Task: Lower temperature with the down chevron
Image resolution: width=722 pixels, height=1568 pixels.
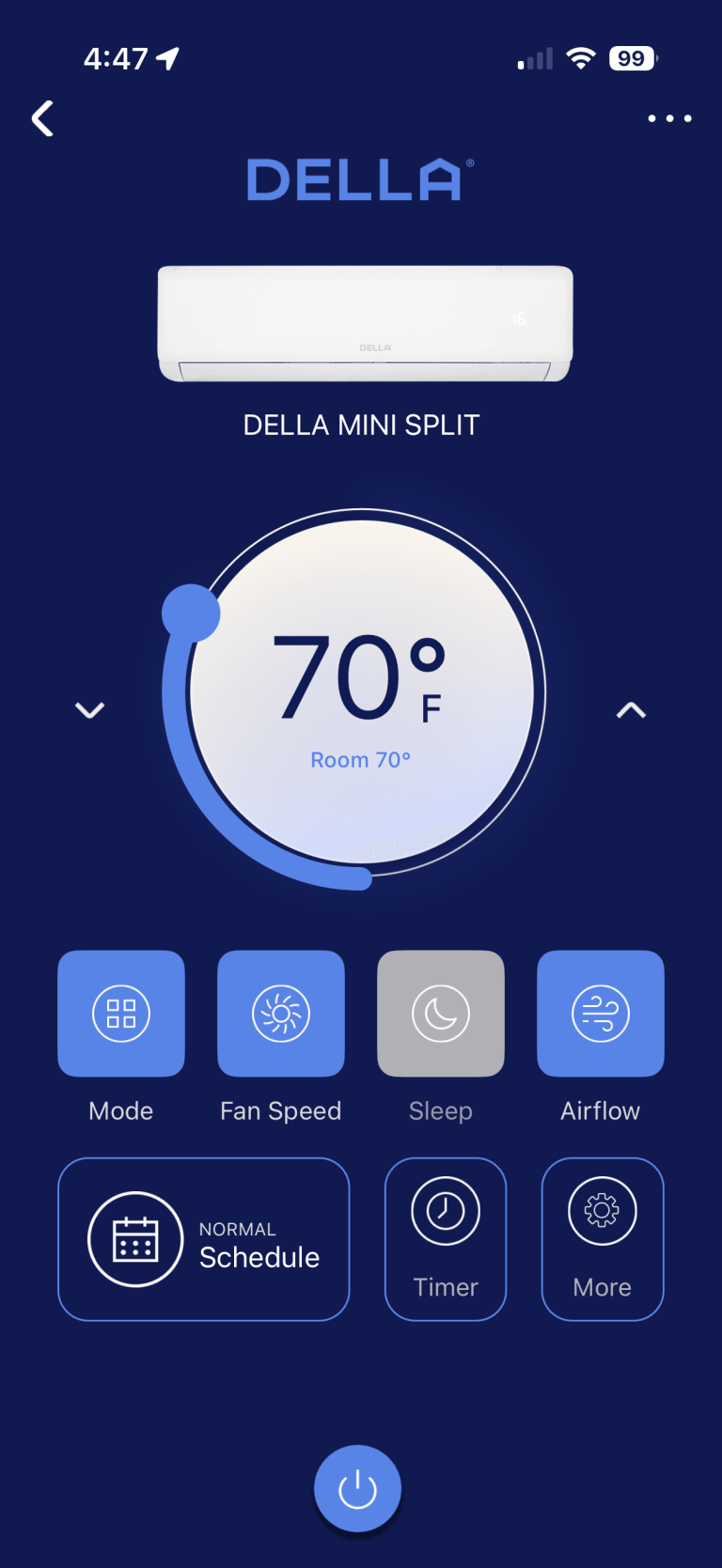Action: point(90,710)
